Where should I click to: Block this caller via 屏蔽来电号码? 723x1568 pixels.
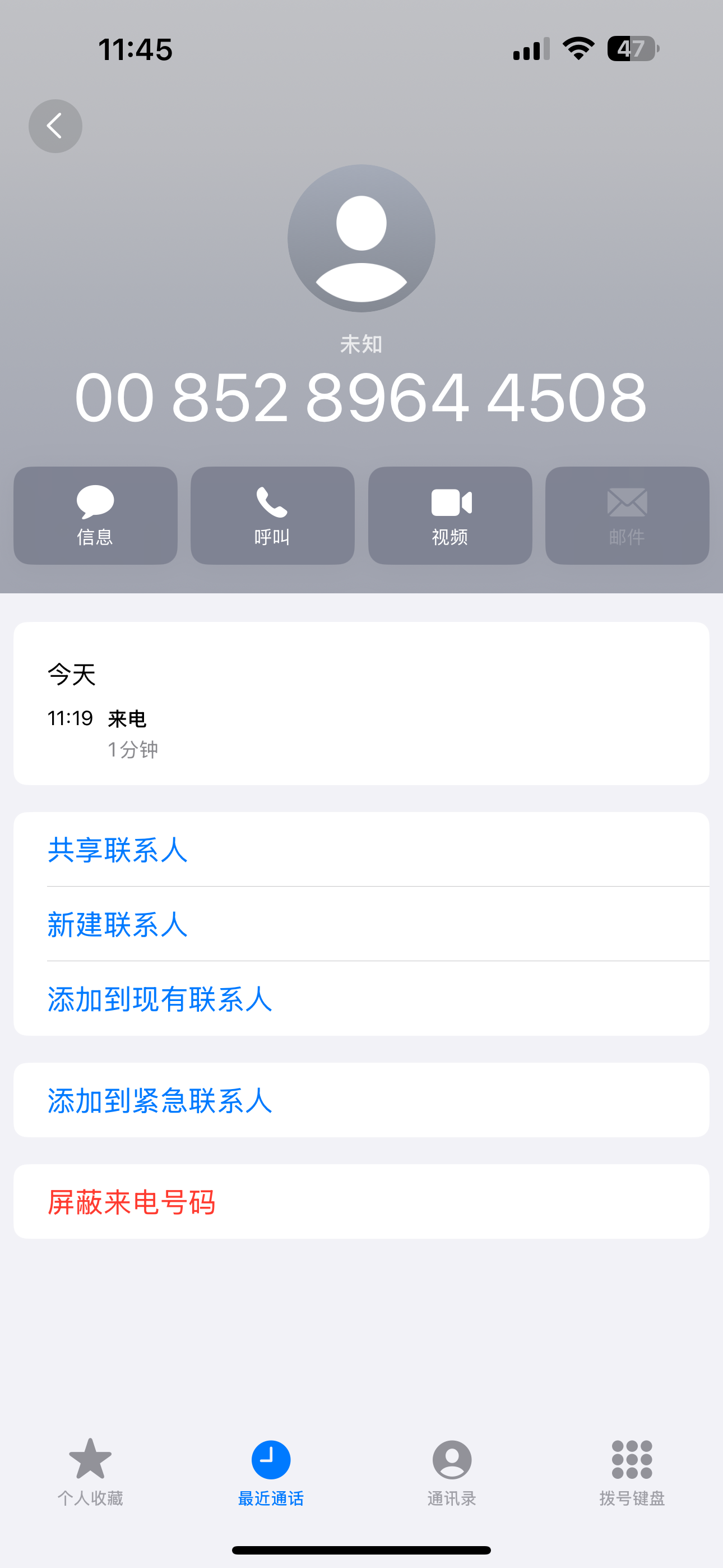[132, 1202]
